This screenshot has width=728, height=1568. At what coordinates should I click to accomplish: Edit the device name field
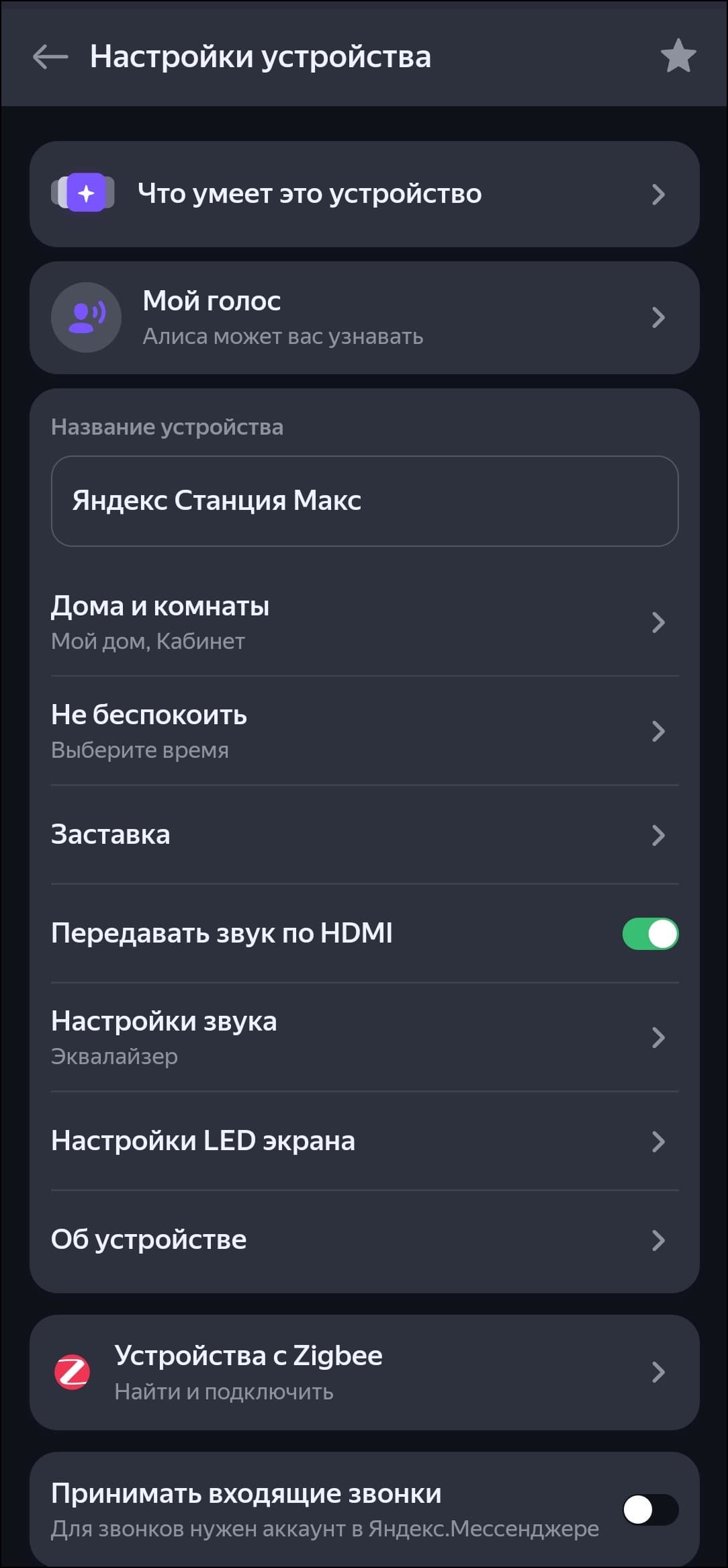click(364, 501)
